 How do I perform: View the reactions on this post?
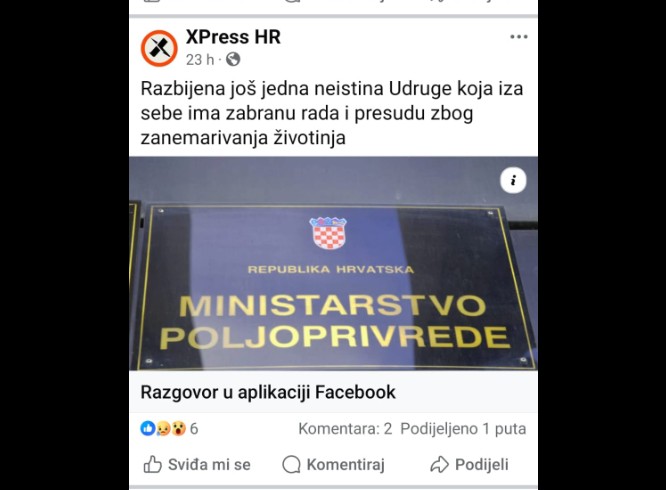tap(169, 429)
